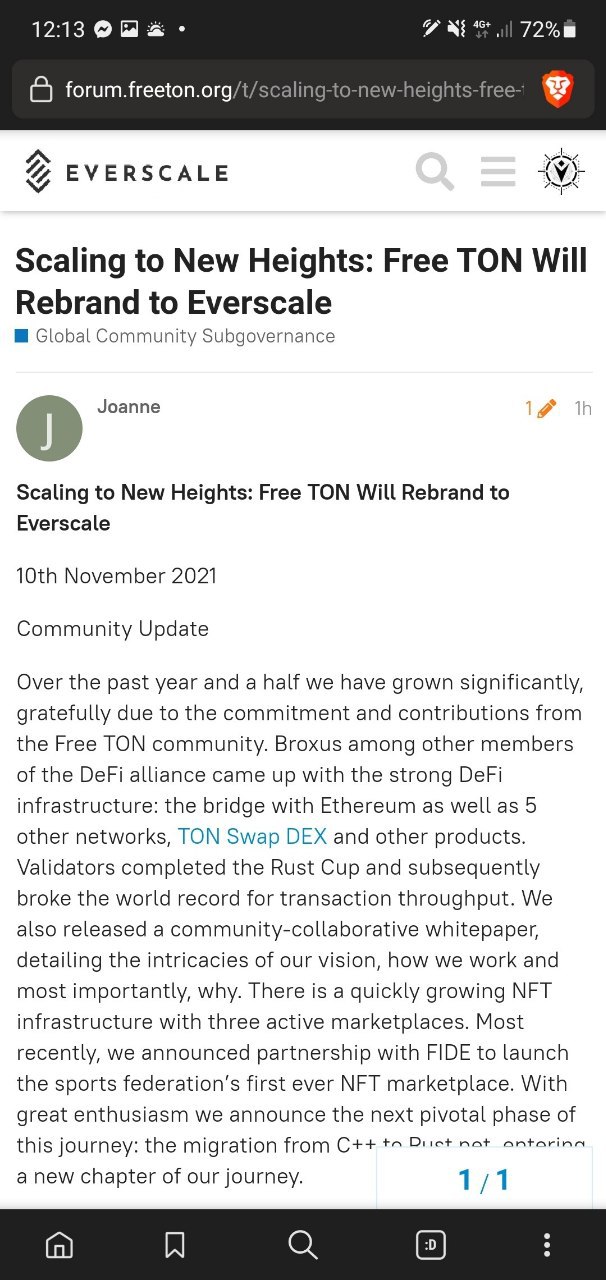The height and width of the screenshot is (1280, 606).
Task: Go to browser home page
Action: [x=60, y=1244]
